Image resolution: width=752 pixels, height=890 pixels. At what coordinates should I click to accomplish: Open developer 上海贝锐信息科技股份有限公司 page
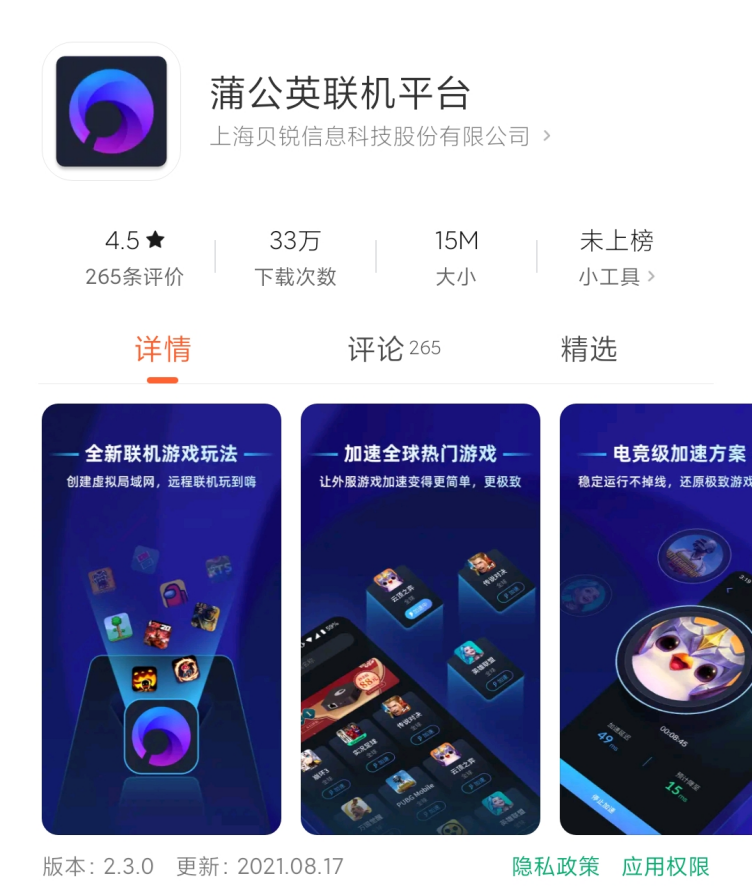pos(380,136)
